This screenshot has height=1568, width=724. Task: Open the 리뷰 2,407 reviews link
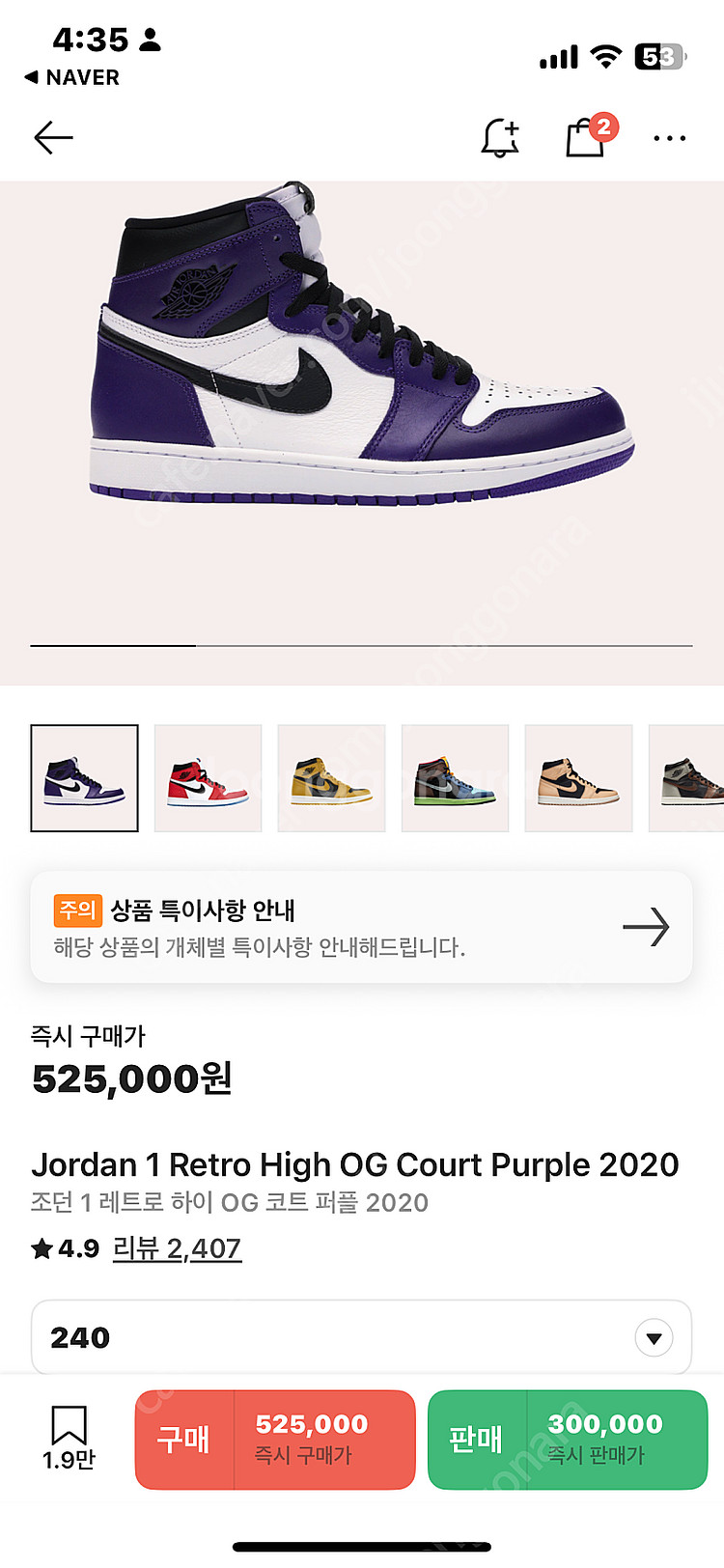click(177, 1248)
